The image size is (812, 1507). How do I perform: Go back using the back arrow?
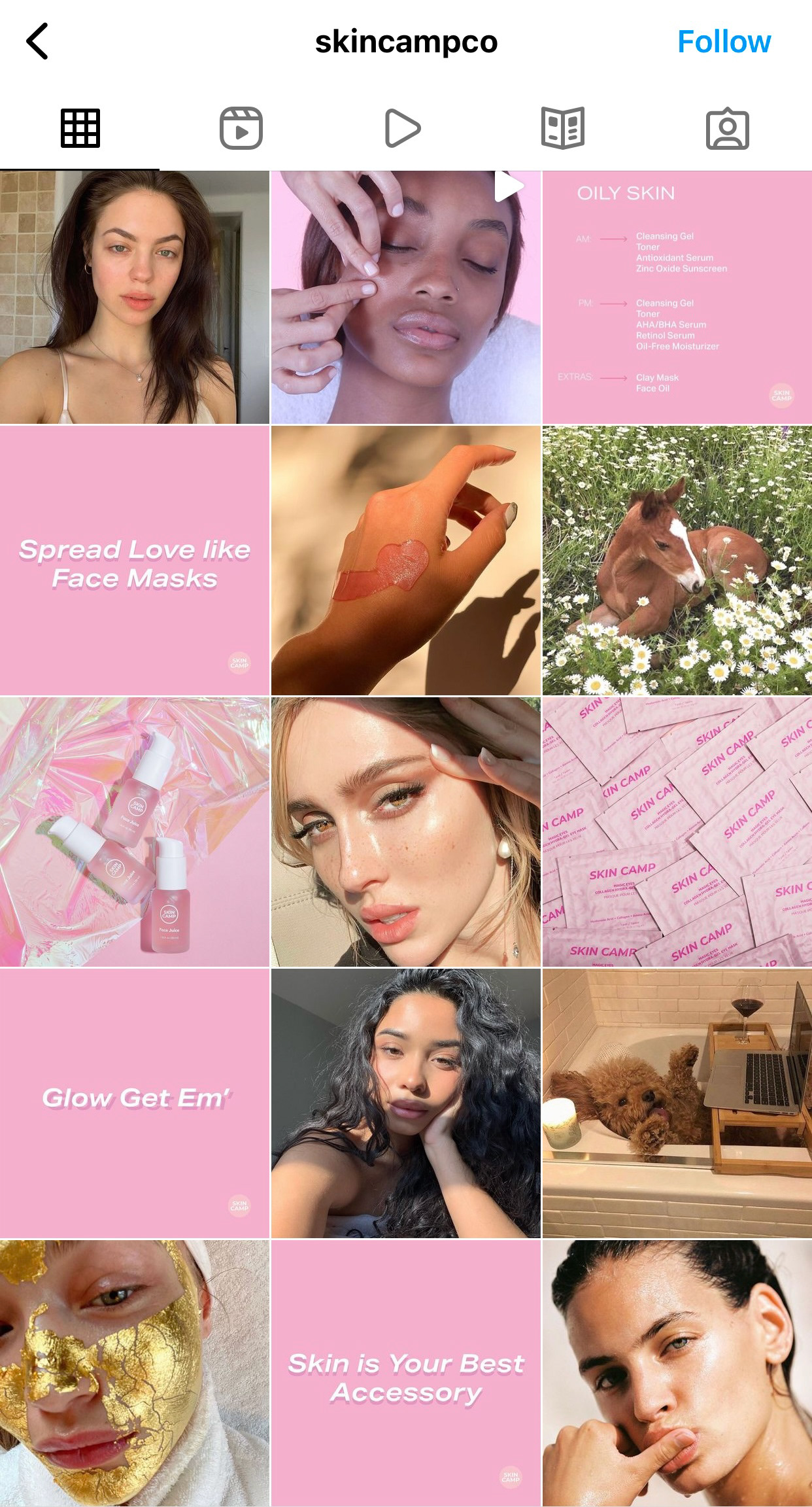pos(37,41)
